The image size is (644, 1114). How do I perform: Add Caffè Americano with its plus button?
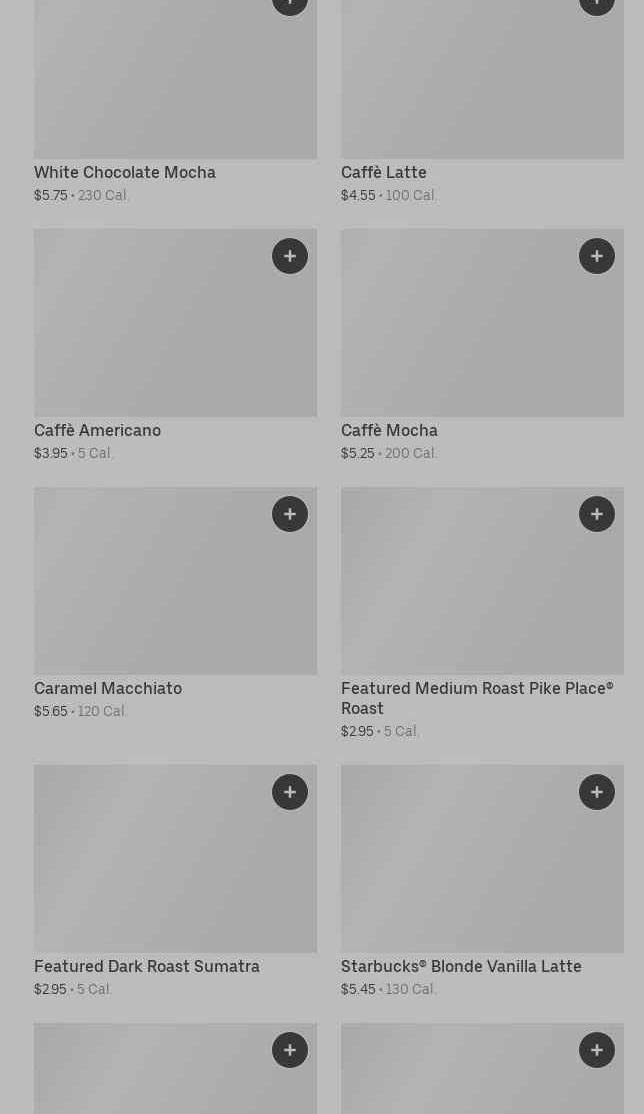290,256
